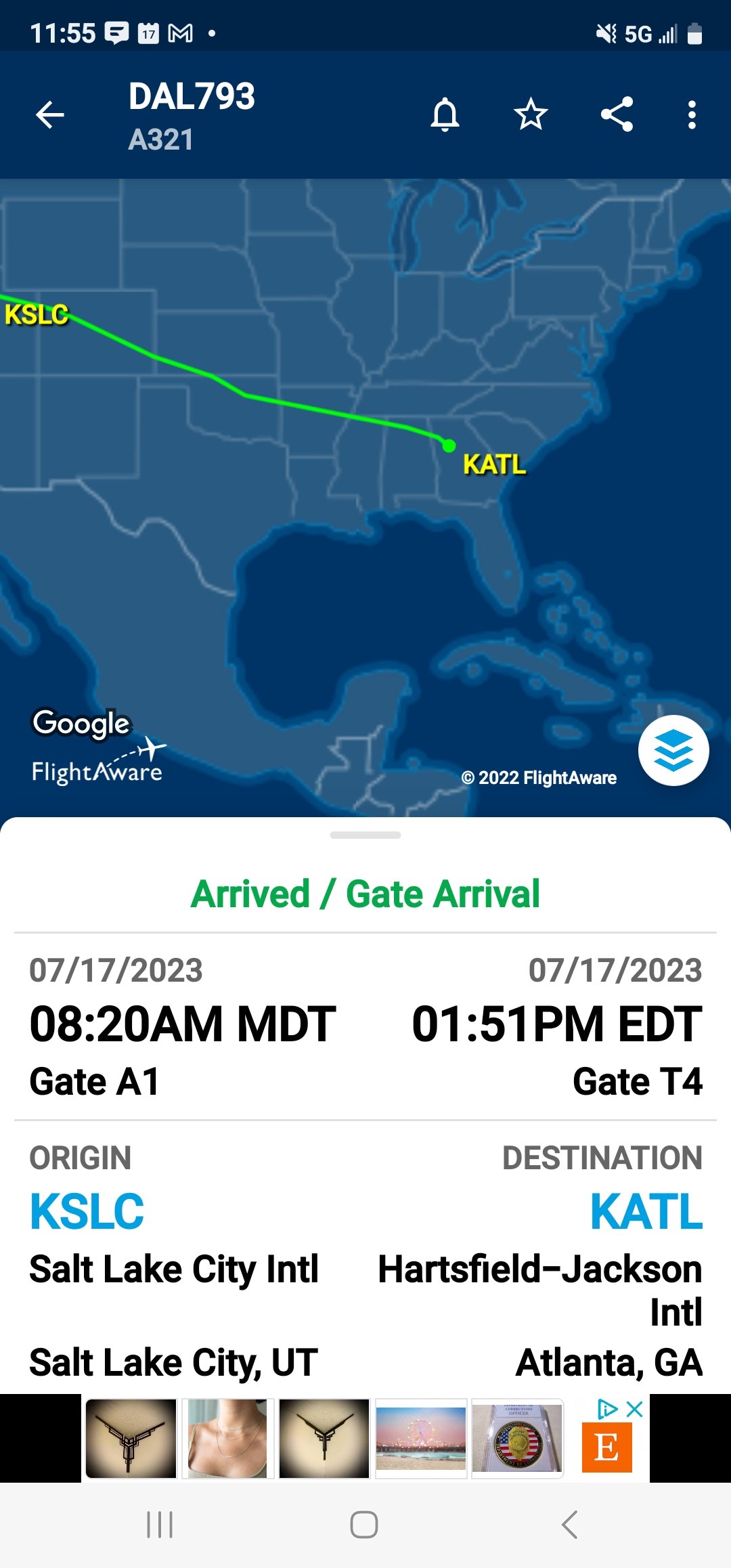Set a flight alert with the bell
Viewport: 731px width, 1568px height.
(x=445, y=114)
